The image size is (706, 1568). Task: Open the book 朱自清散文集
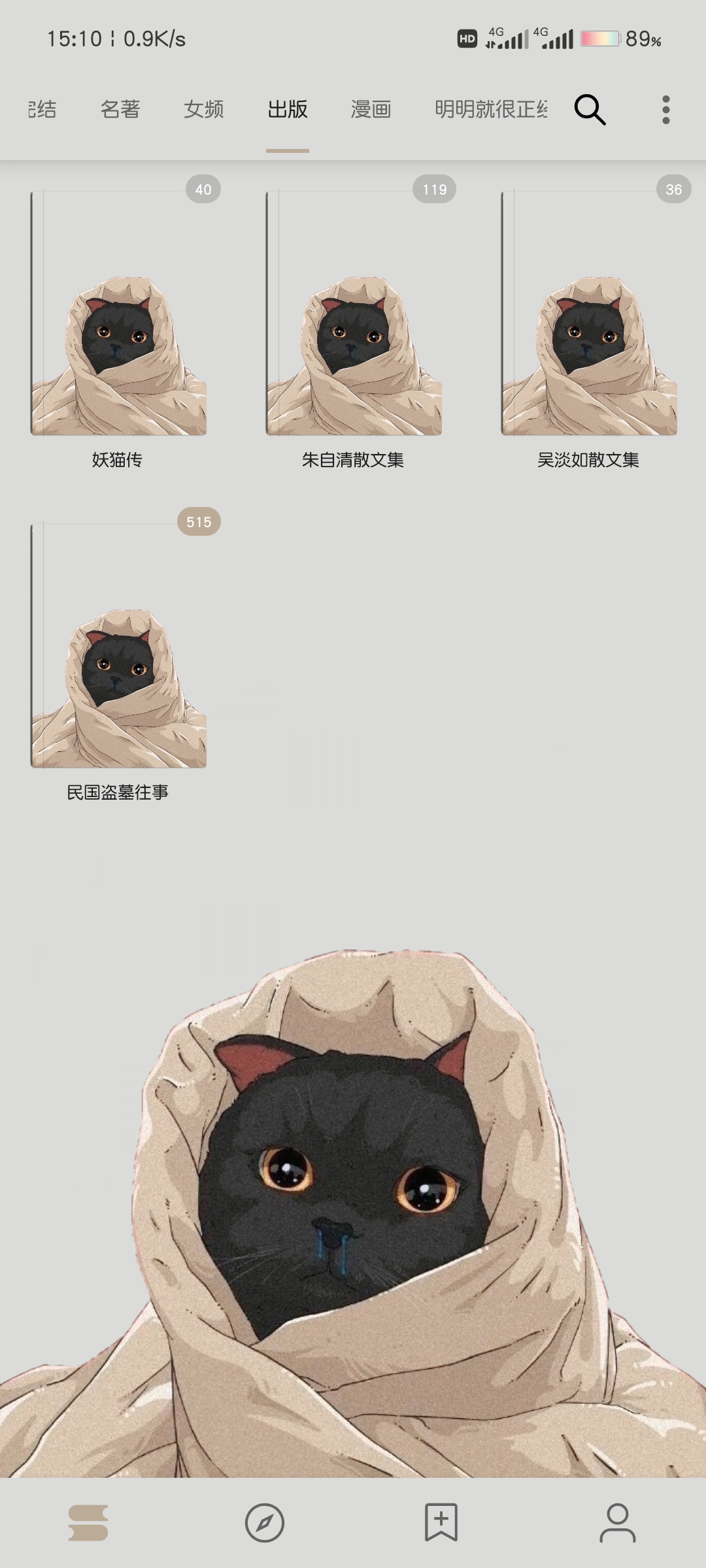coord(354,314)
